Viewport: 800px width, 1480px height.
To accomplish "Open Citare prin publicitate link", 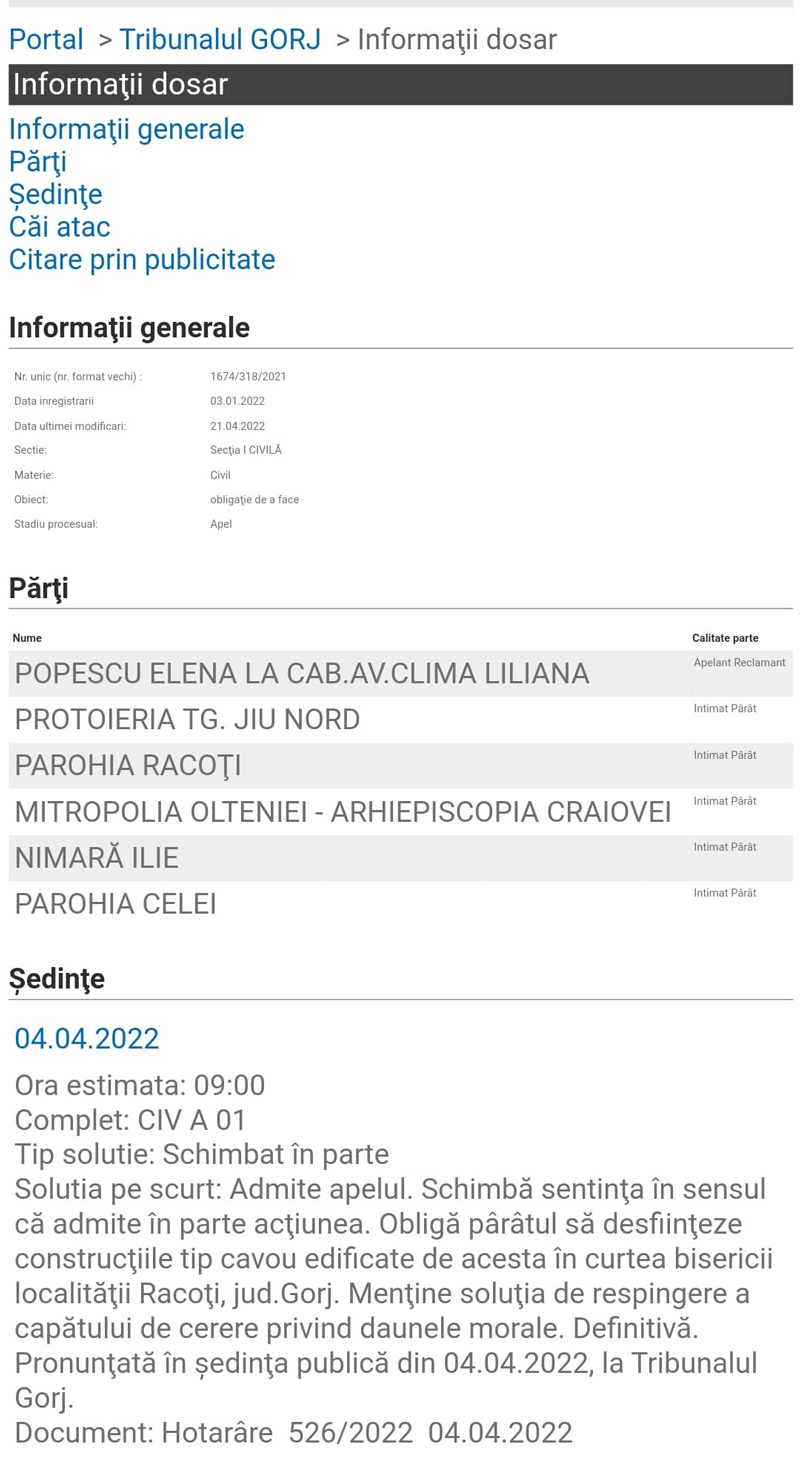I will pyautogui.click(x=142, y=260).
